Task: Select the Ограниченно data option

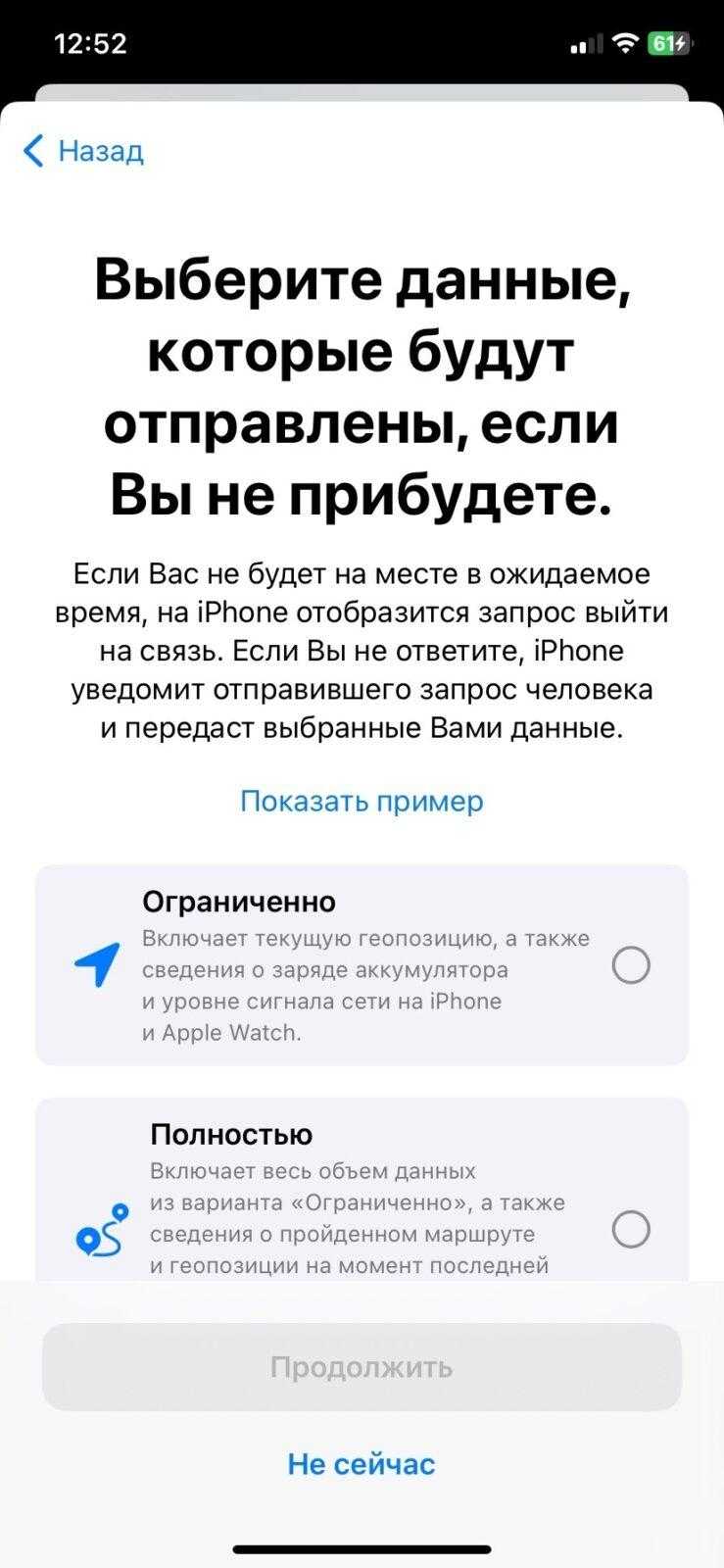Action: pos(362,964)
